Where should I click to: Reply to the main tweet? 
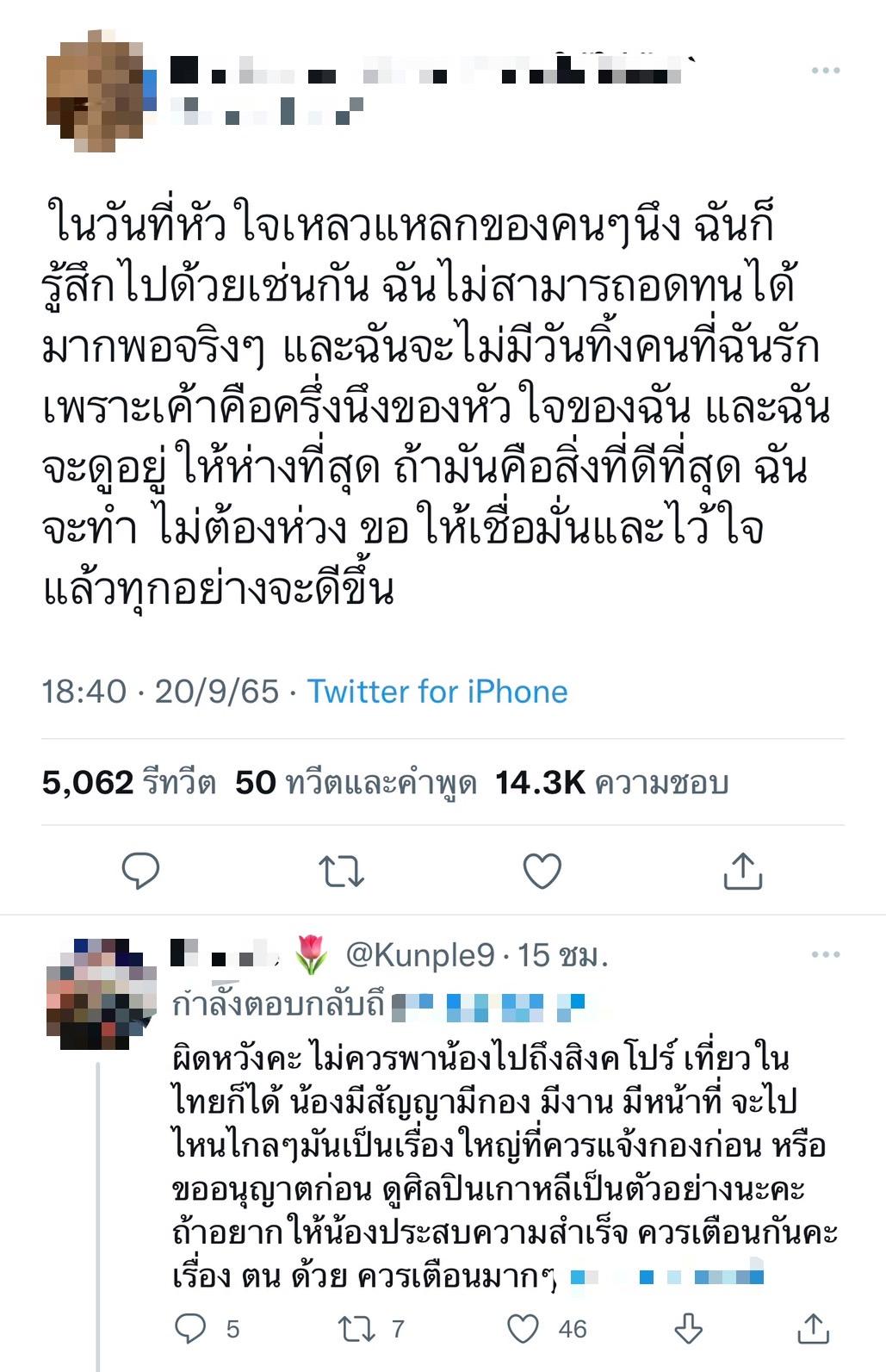(140, 871)
